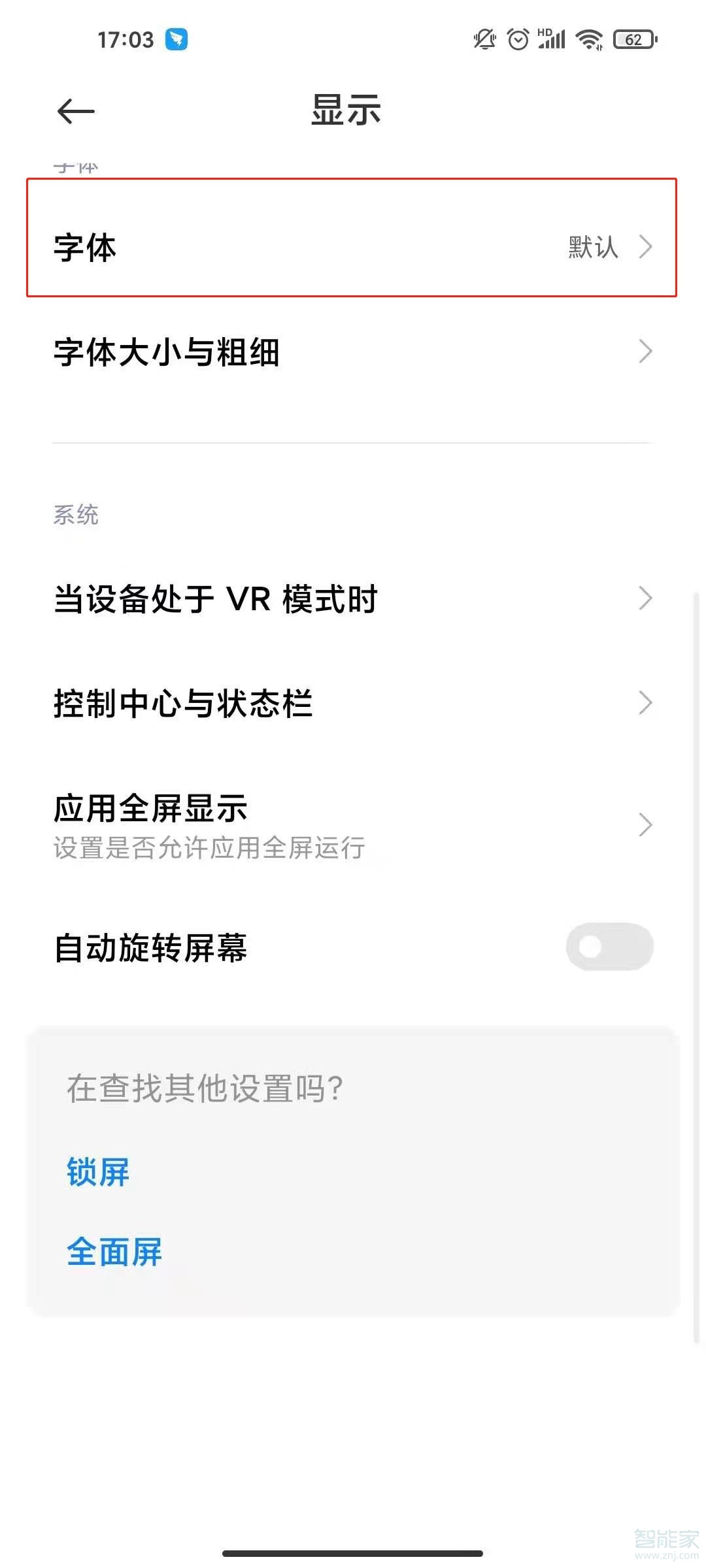Image resolution: width=706 pixels, height=1568 pixels.
Task: Tap the alarm clock status icon
Action: (516, 40)
